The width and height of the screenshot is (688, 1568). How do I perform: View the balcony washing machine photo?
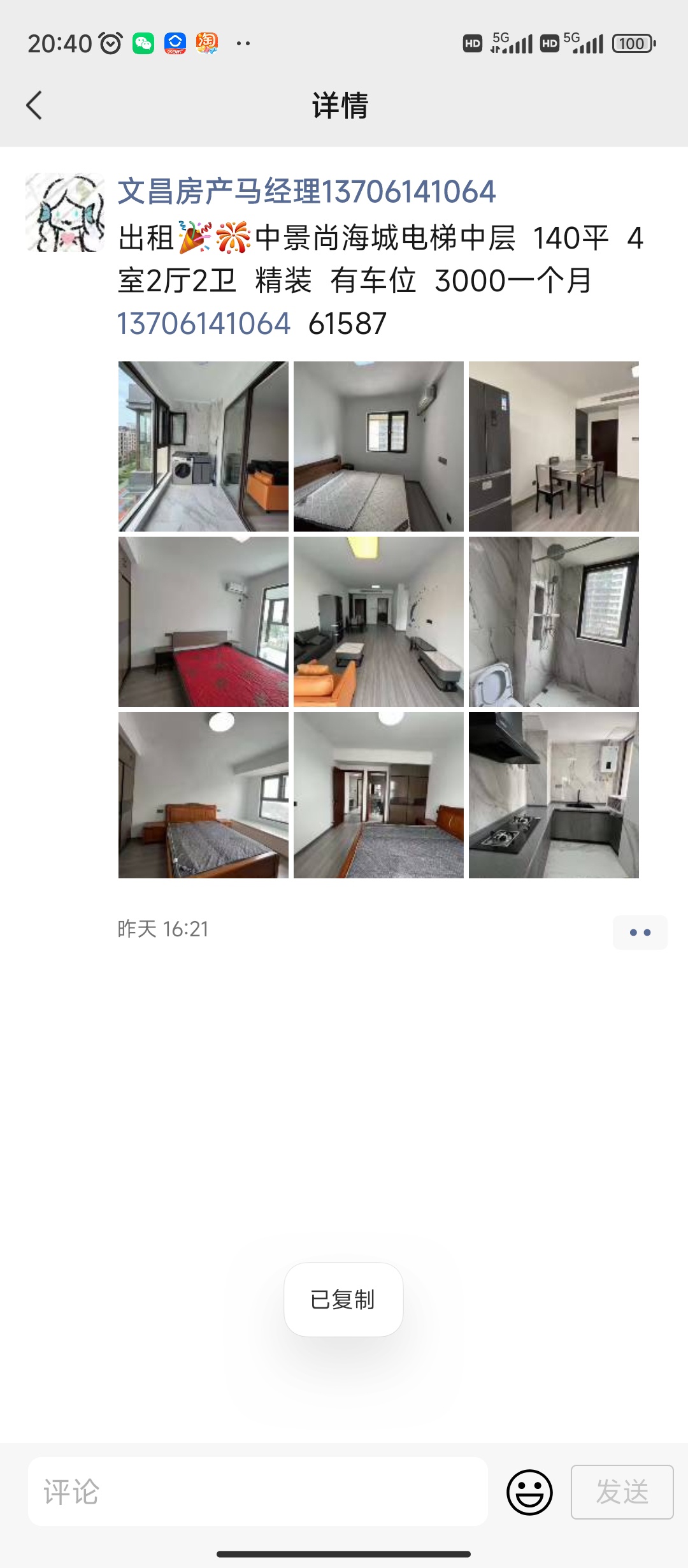coord(203,446)
